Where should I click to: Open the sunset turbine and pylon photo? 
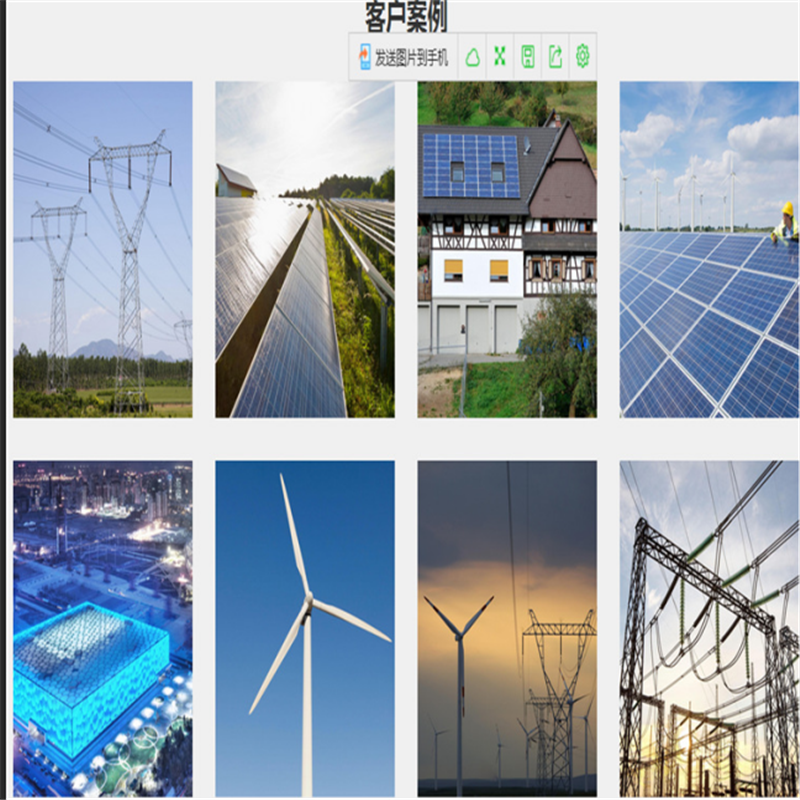[507, 628]
